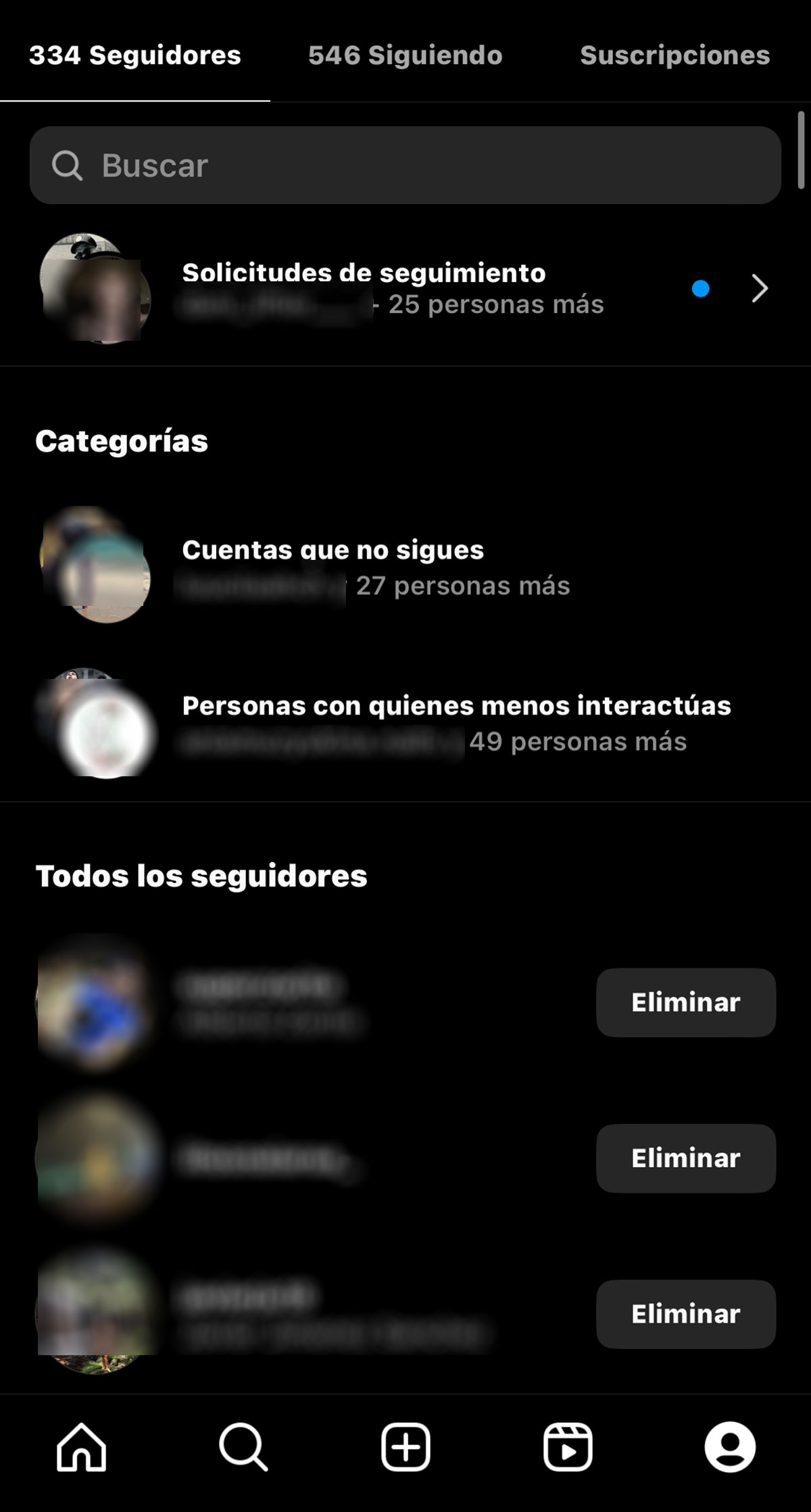Create a new post with the plus icon
Image resolution: width=811 pixels, height=1512 pixels.
[x=405, y=1447]
